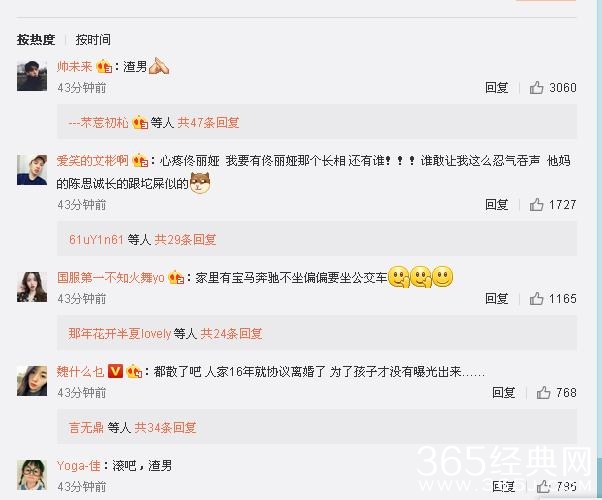Reply to 国服第一不知火舞yo's comment
The image size is (602, 500).
pyautogui.click(x=497, y=299)
